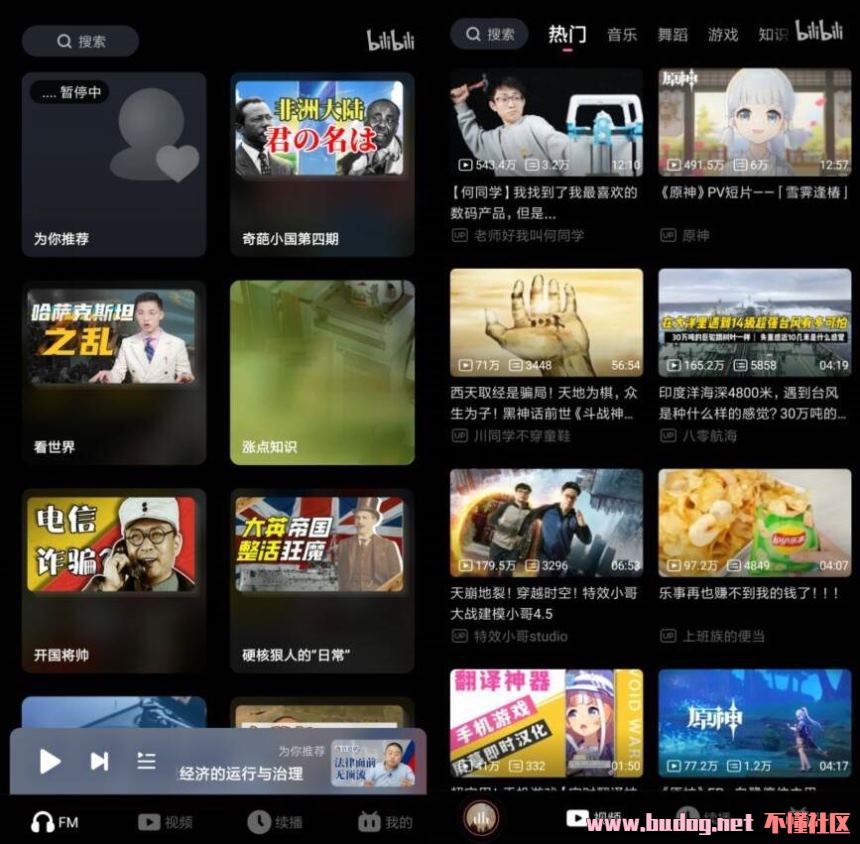Image resolution: width=860 pixels, height=844 pixels.
Task: Switch to the 续播 bottom tab
Action: (274, 822)
